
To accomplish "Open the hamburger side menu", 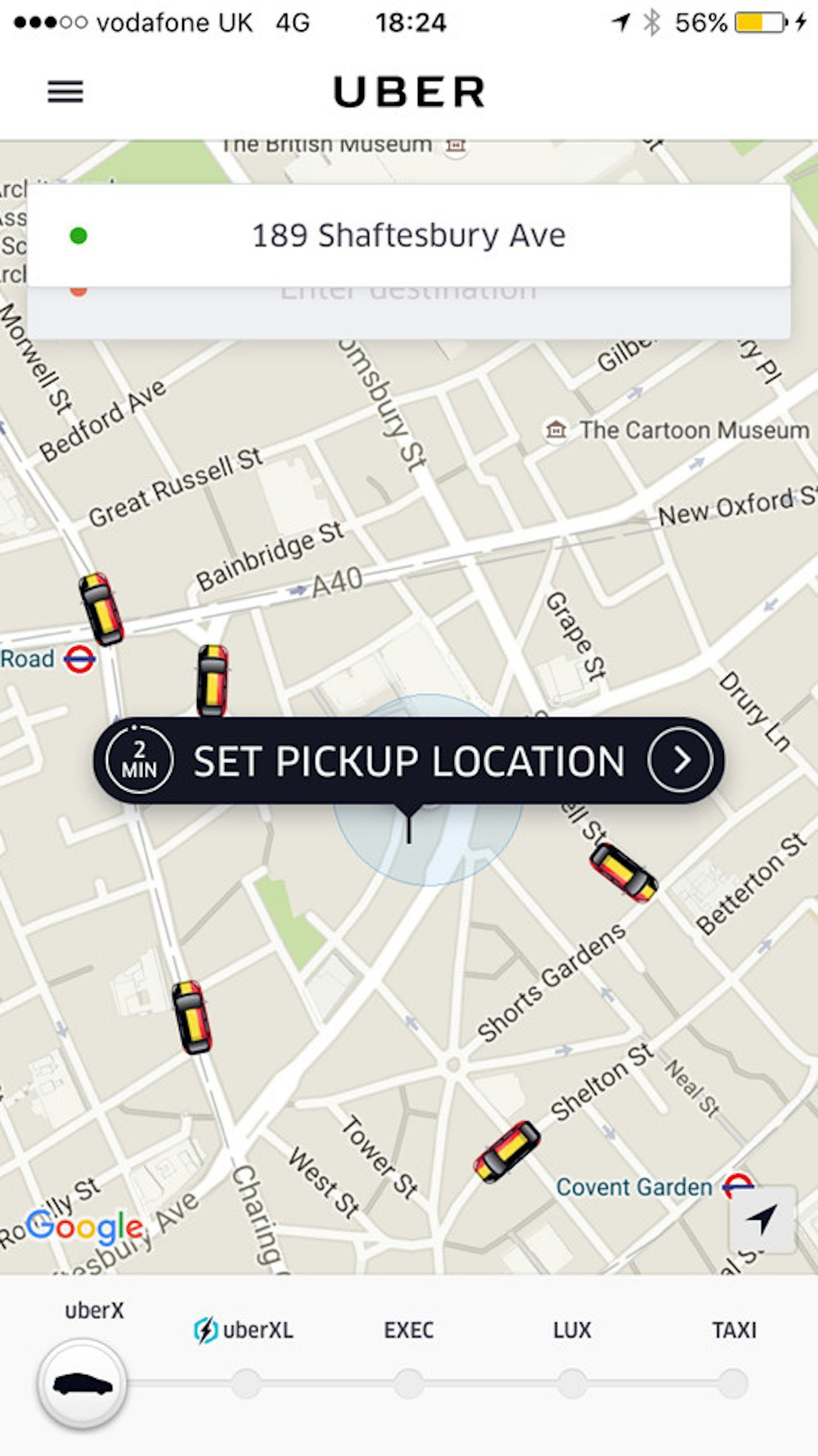I will point(65,91).
